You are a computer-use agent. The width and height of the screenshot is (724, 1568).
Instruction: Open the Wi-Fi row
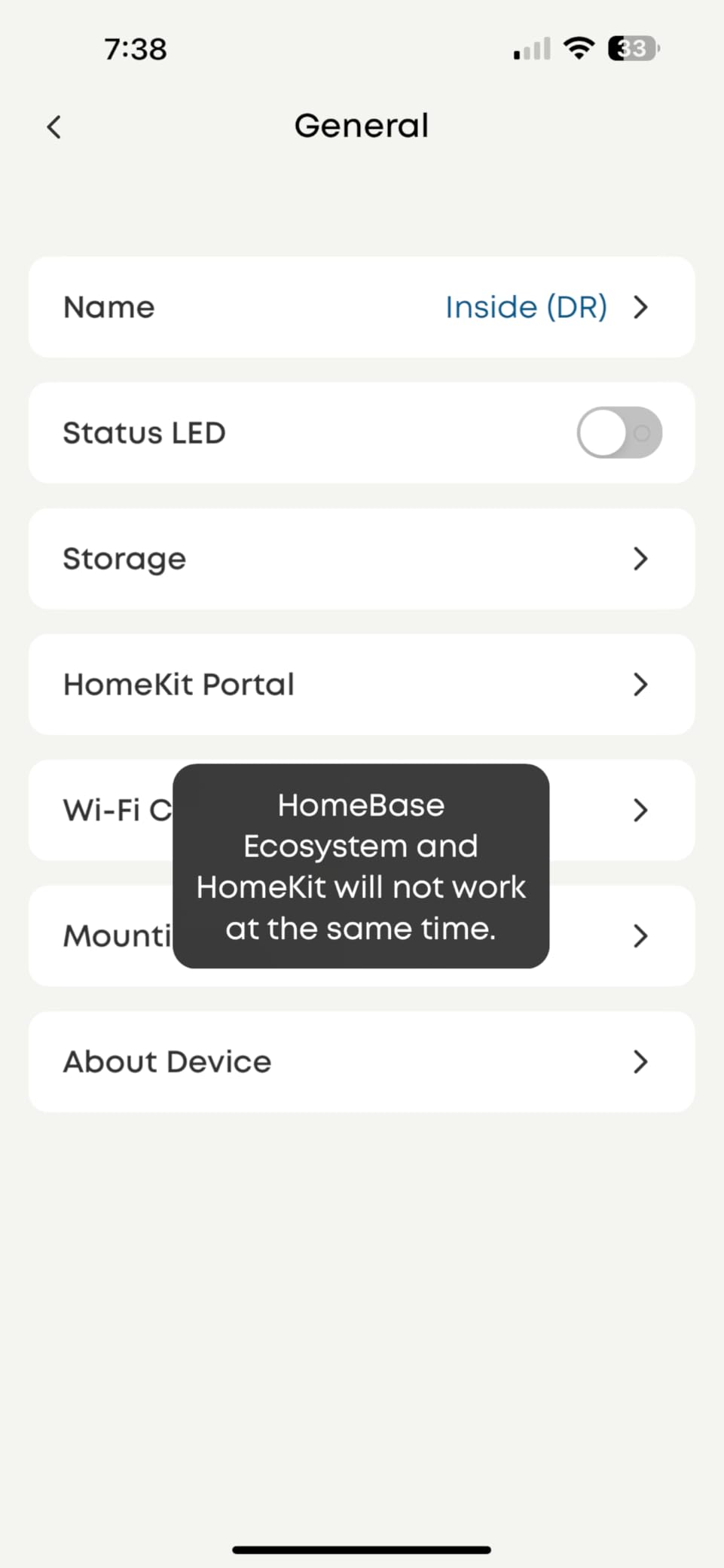618,810
